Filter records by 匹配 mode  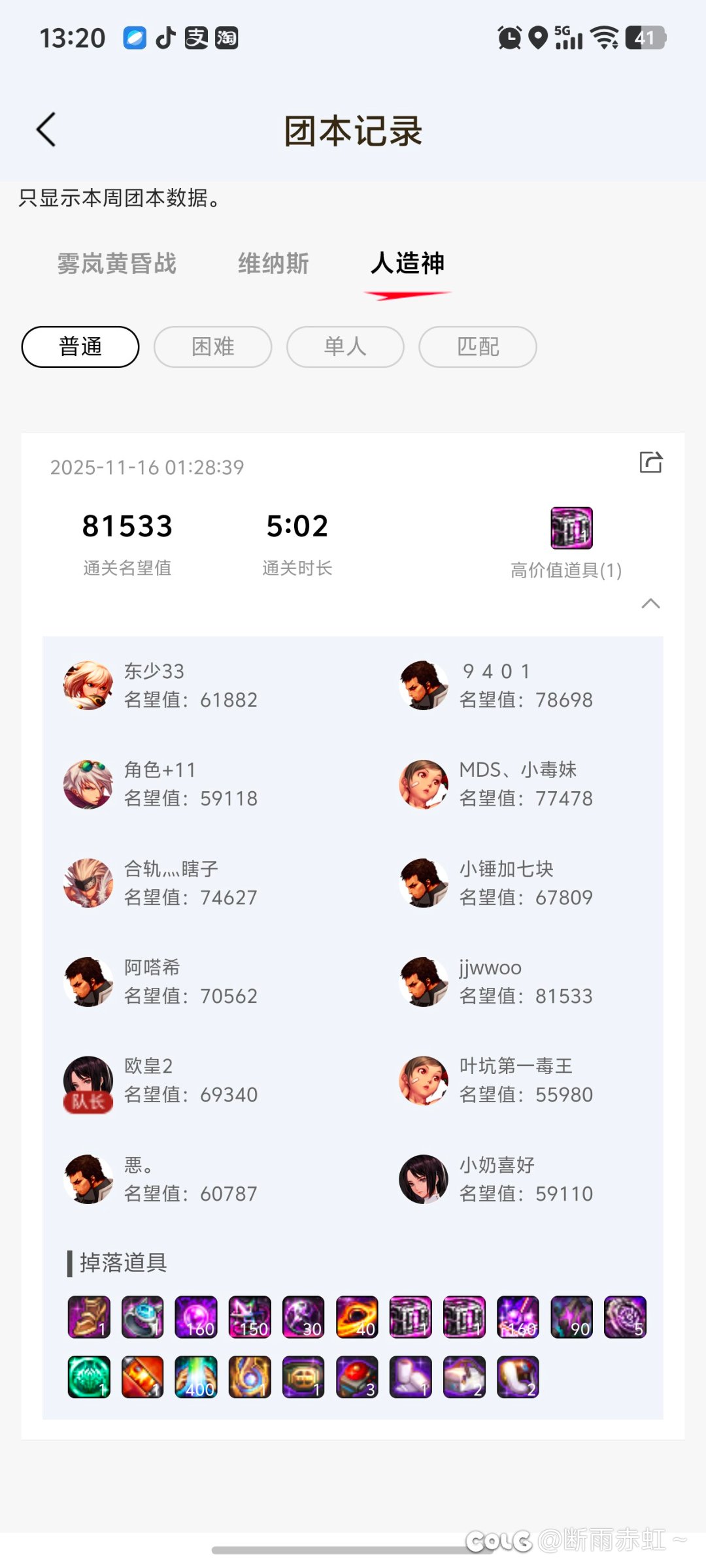(x=478, y=347)
